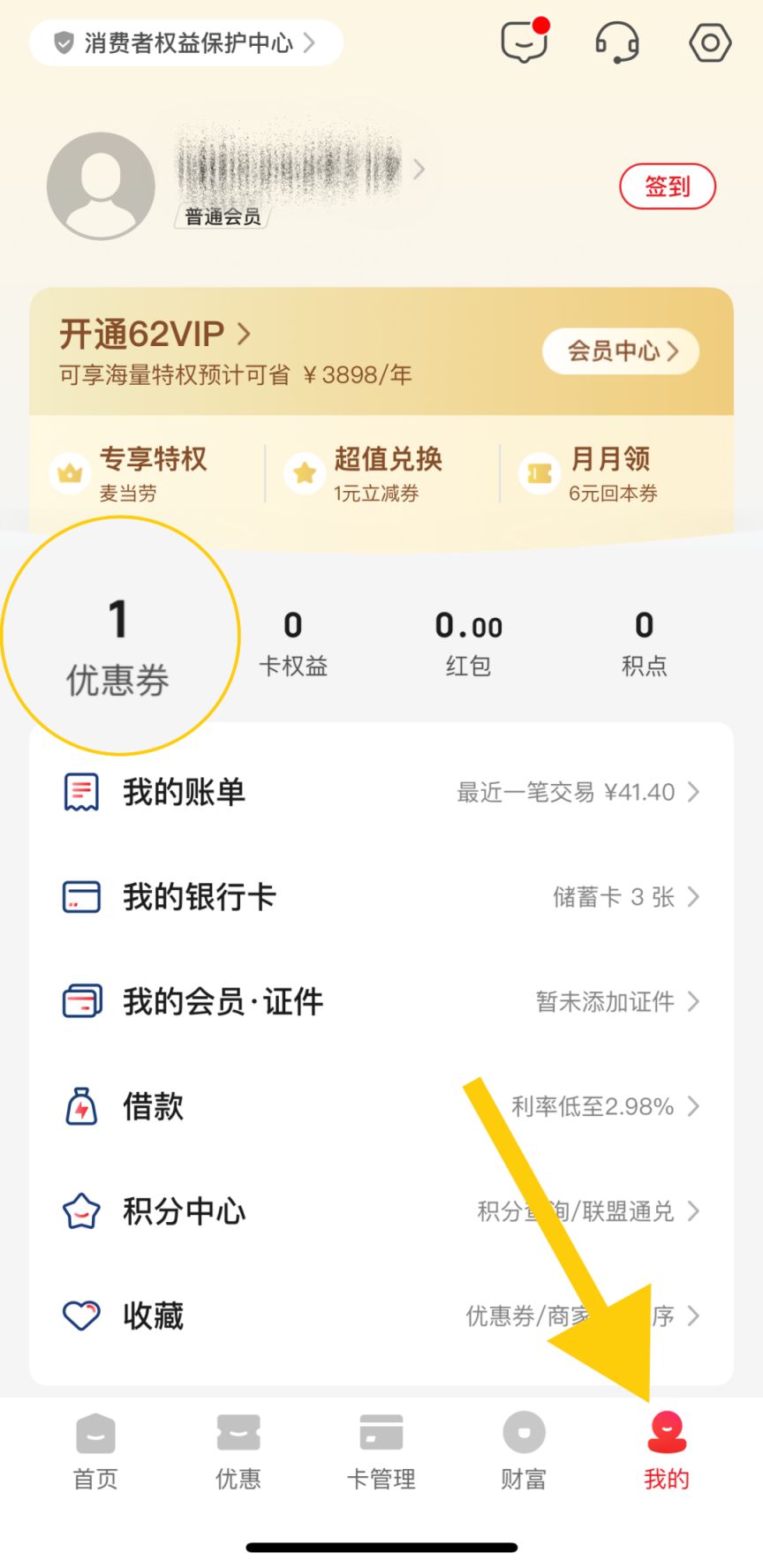Open 借款 loan row
Viewport: 763px width, 1568px height.
tap(381, 1106)
